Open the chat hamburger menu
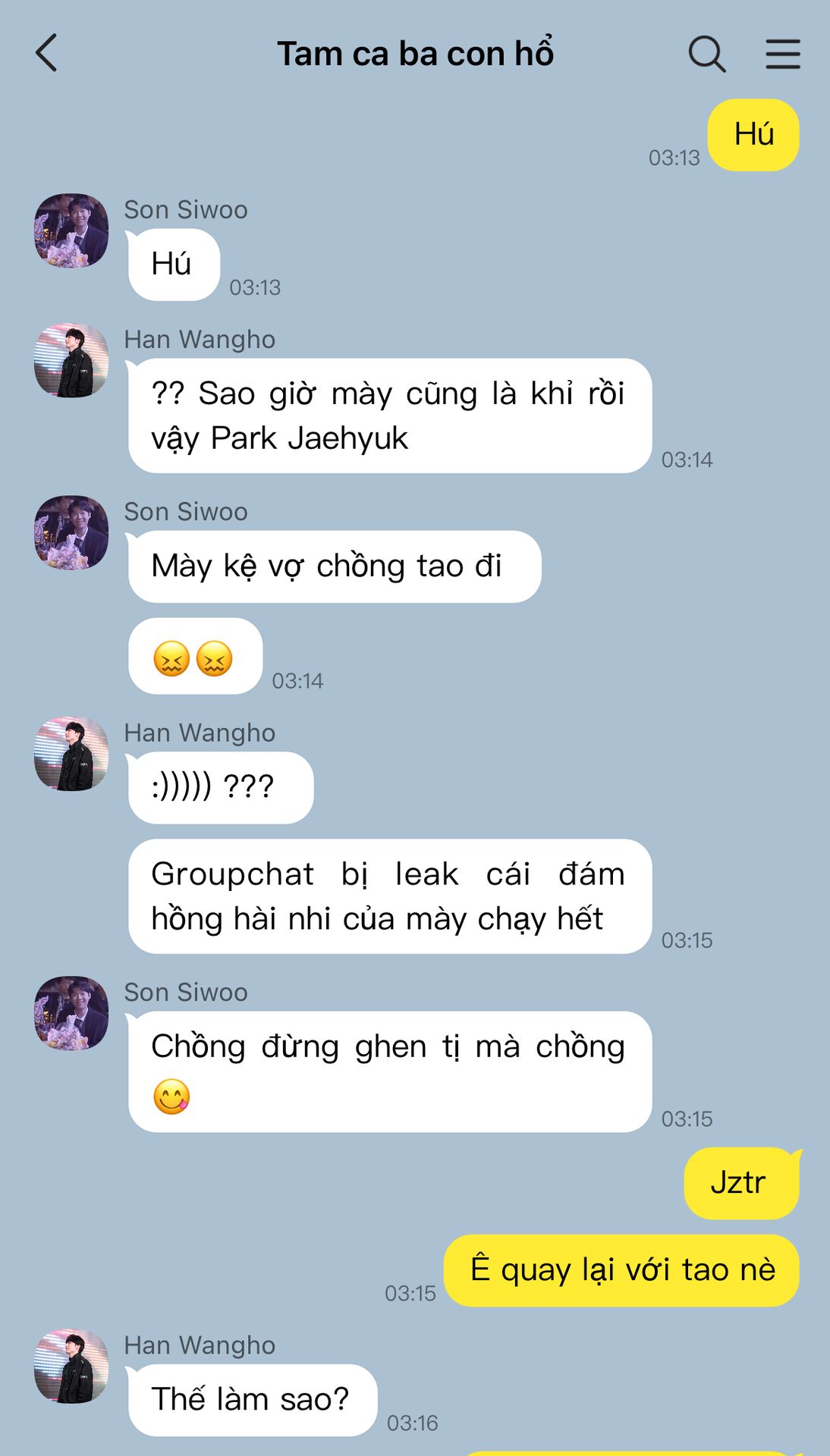The image size is (830, 1456). (783, 55)
